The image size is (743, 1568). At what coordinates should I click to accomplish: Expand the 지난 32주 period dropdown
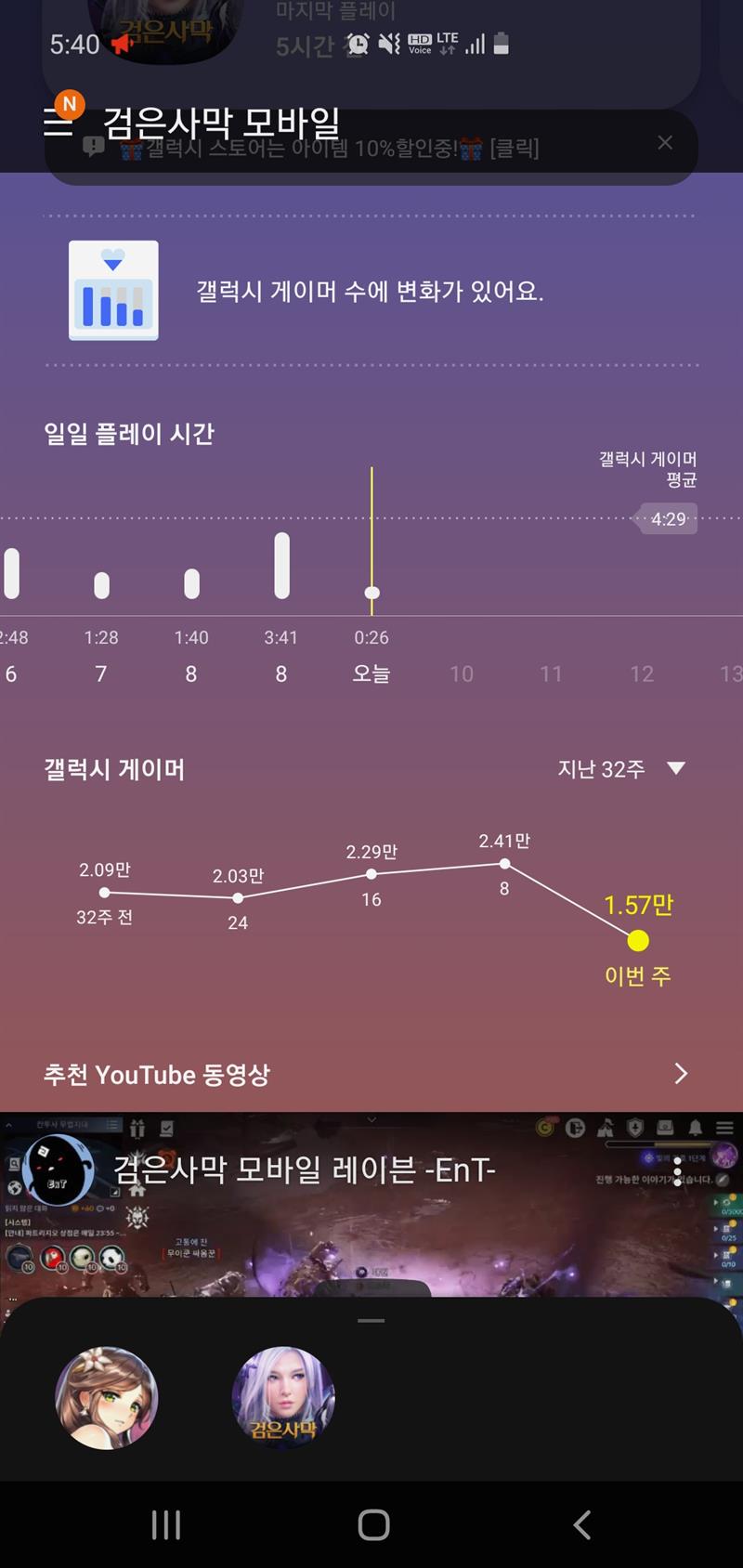click(620, 769)
